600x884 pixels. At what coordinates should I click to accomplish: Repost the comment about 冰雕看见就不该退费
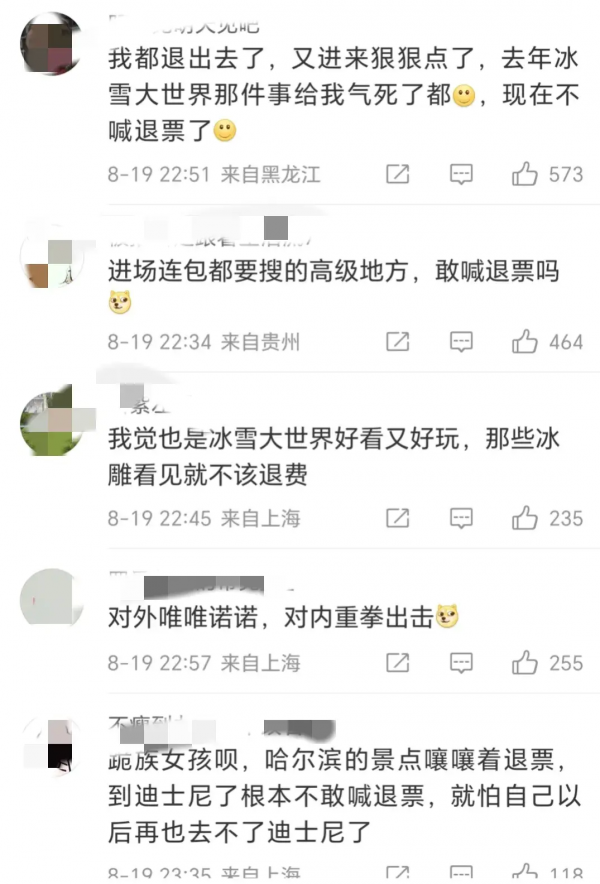point(397,518)
